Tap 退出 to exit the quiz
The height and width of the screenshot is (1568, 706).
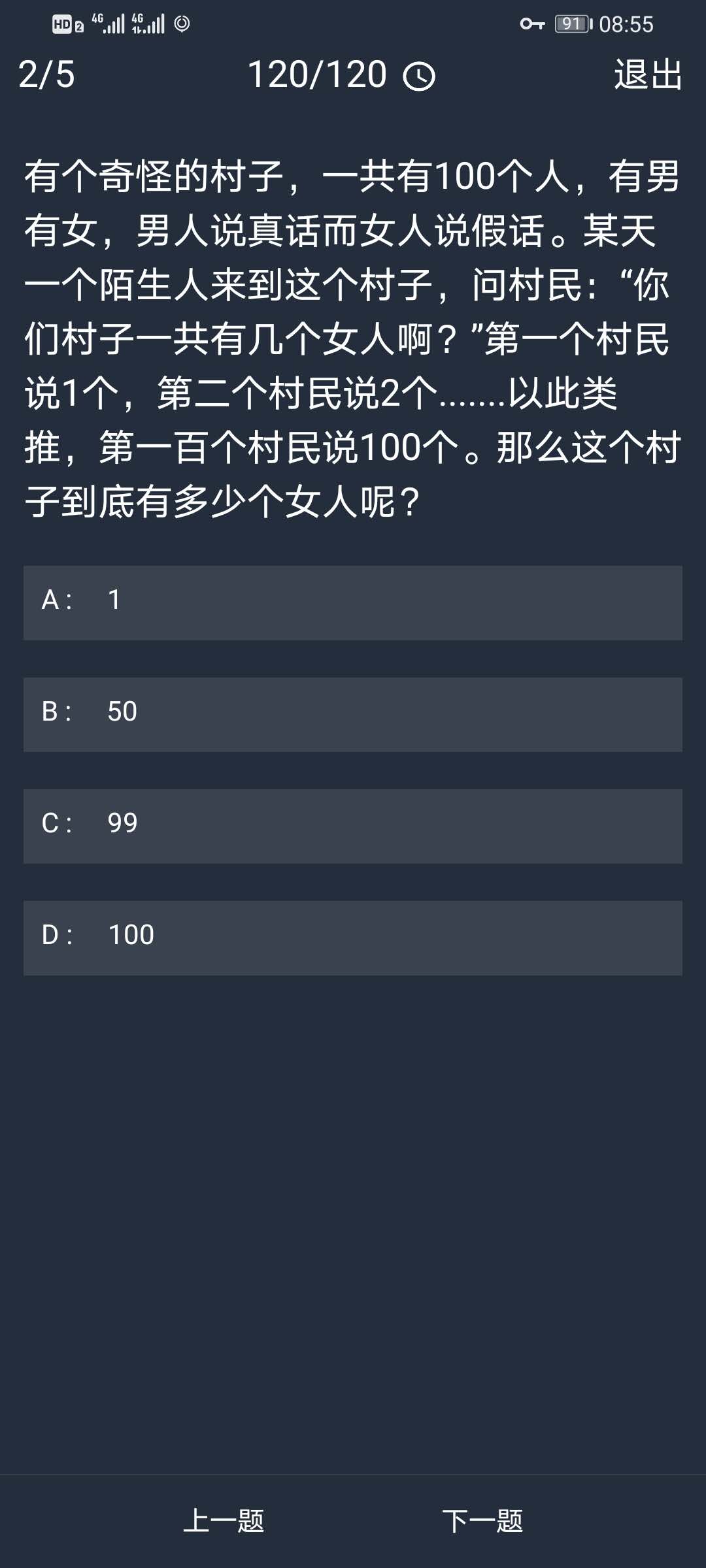[x=648, y=74]
